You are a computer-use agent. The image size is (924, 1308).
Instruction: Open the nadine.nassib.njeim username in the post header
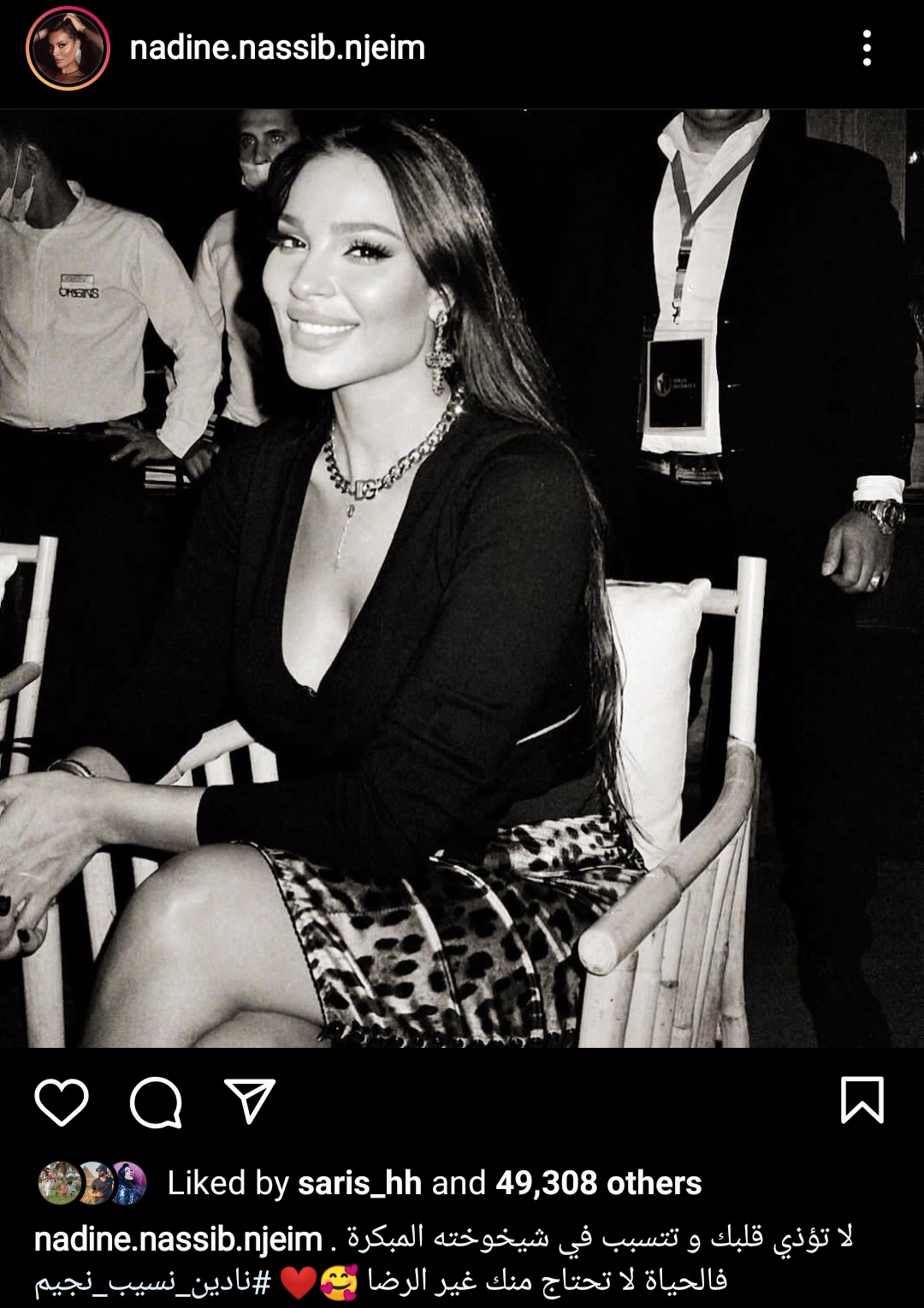pos(277,48)
